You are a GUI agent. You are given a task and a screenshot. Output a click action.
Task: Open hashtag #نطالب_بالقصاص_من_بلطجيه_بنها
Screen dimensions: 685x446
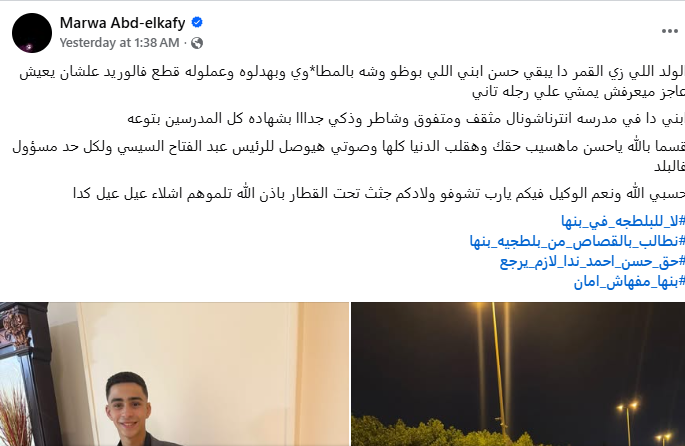click(x=574, y=241)
